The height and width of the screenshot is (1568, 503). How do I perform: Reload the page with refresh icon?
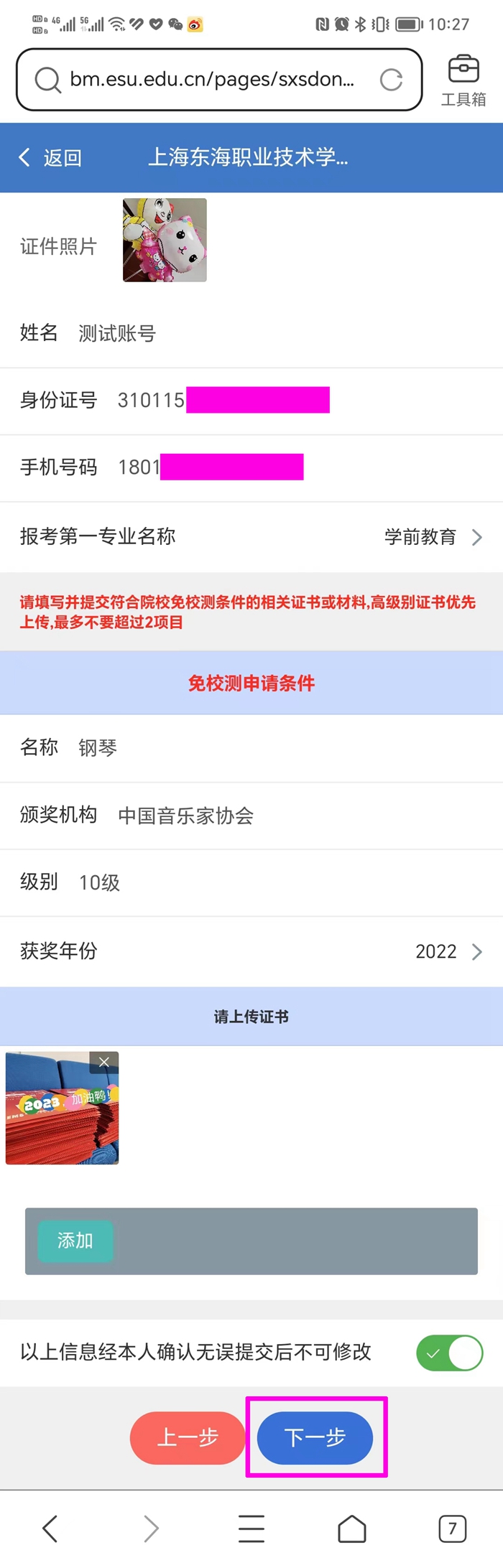(x=391, y=80)
